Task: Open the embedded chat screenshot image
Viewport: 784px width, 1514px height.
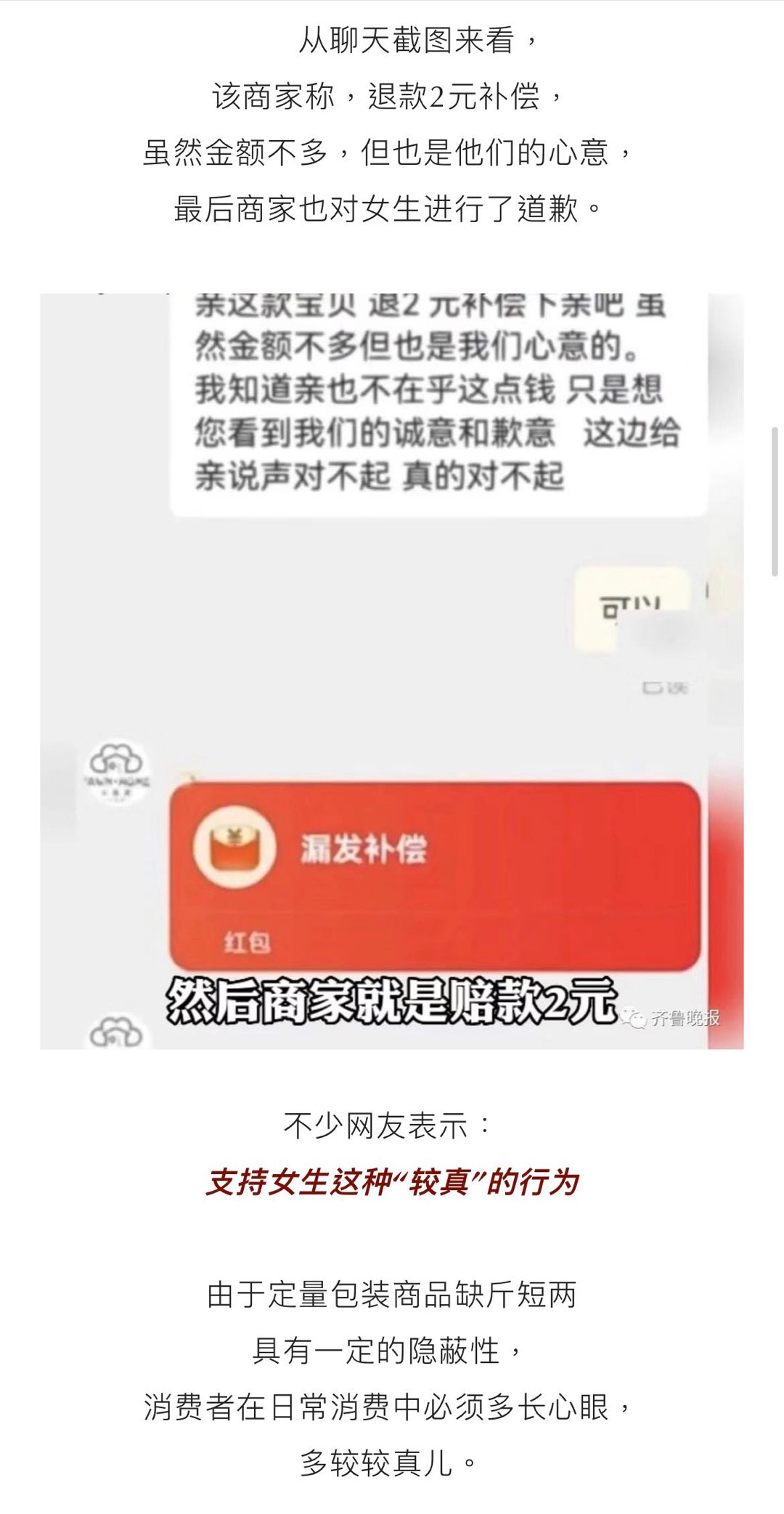Action: coord(392,671)
